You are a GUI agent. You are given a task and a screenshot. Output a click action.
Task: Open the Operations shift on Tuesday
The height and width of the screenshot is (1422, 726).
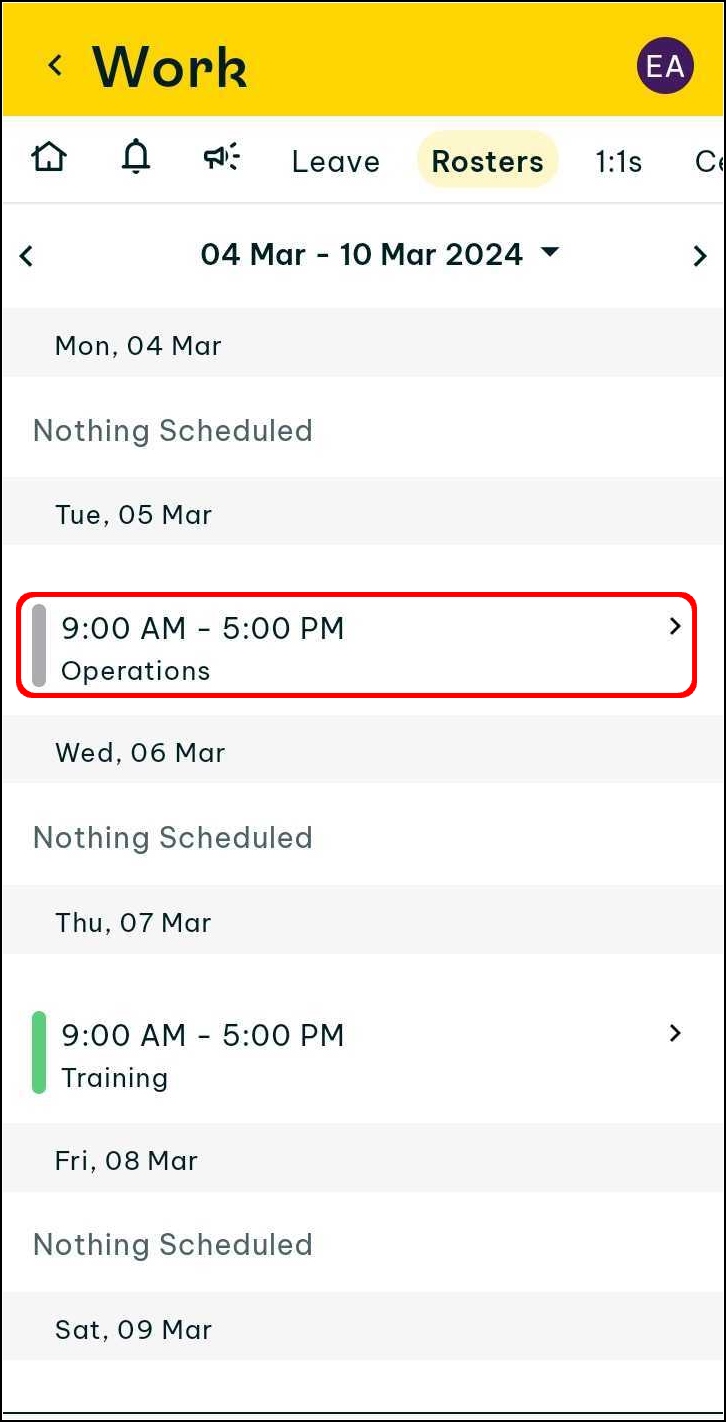tap(357, 646)
